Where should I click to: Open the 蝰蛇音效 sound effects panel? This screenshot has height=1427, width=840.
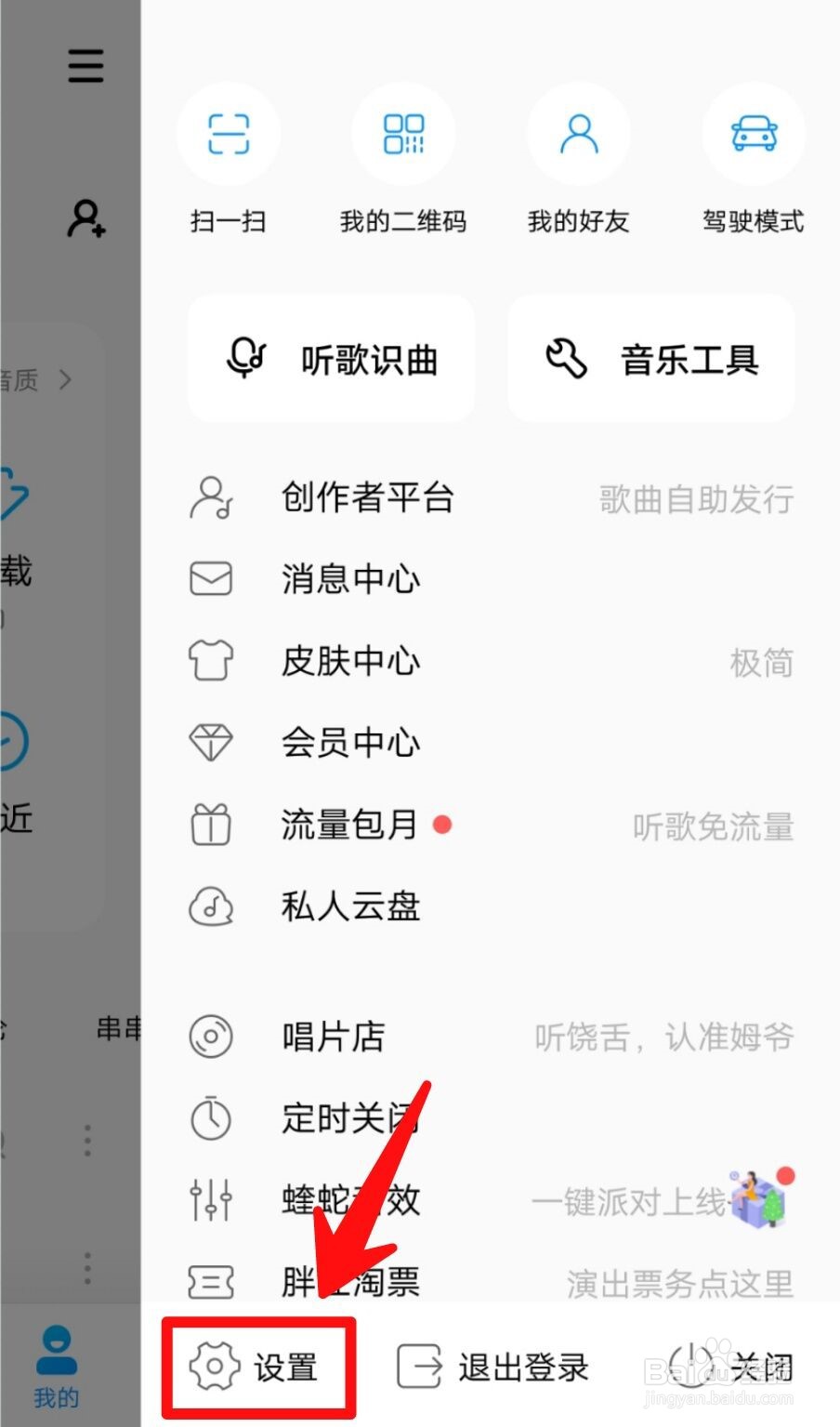click(x=349, y=1200)
